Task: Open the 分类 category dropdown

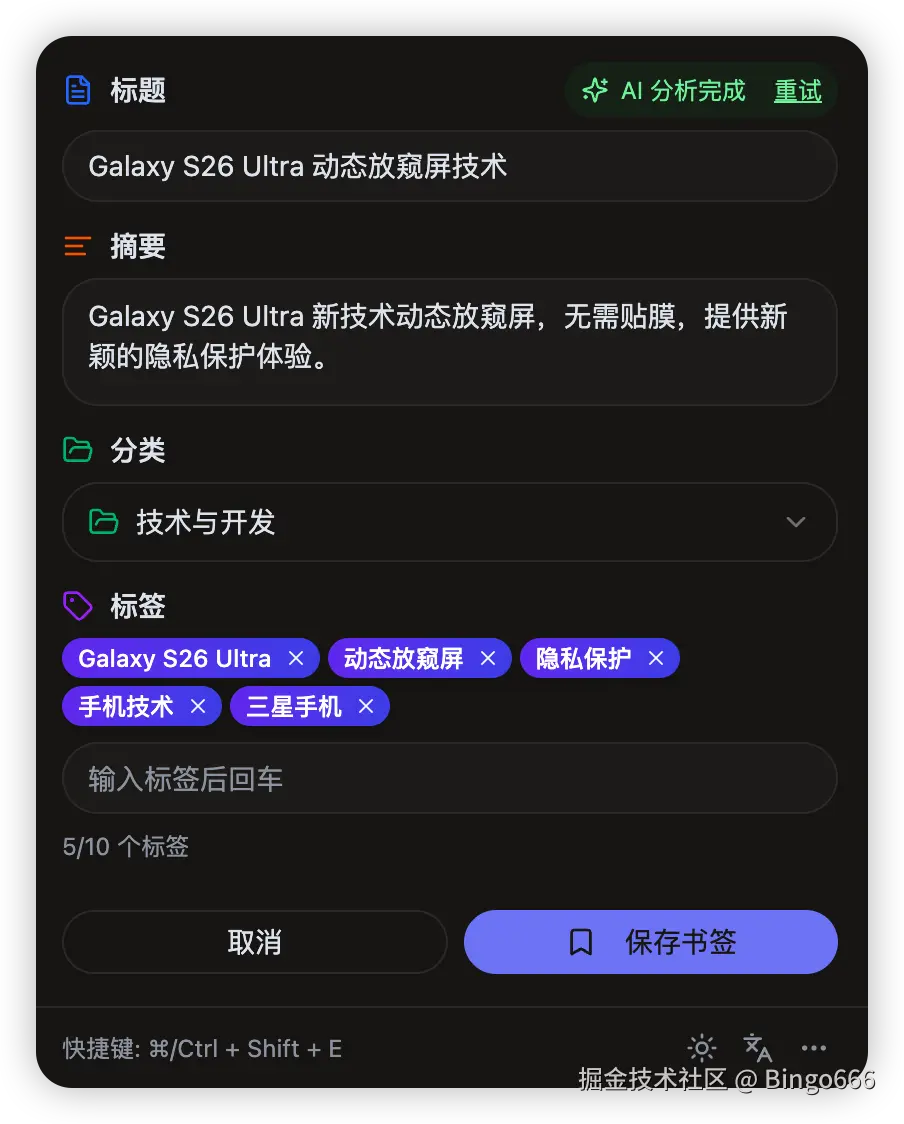Action: pyautogui.click(x=450, y=522)
